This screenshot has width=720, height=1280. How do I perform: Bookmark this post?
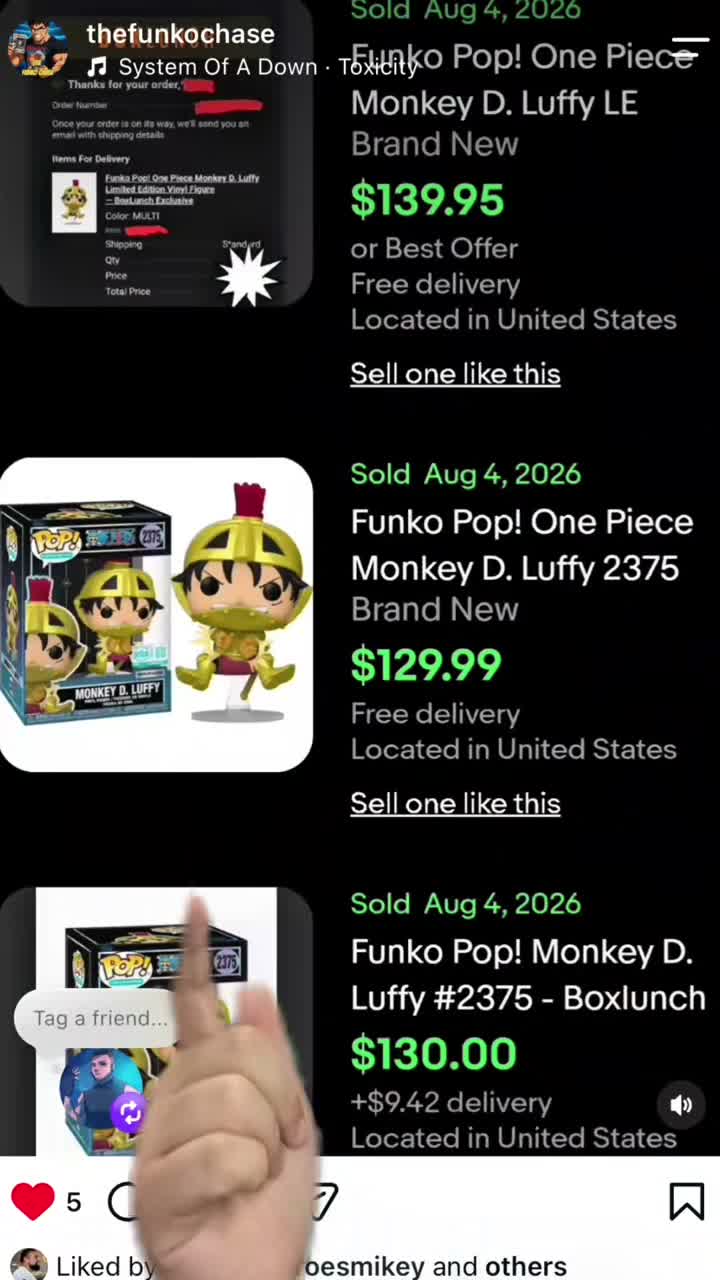(x=686, y=1201)
